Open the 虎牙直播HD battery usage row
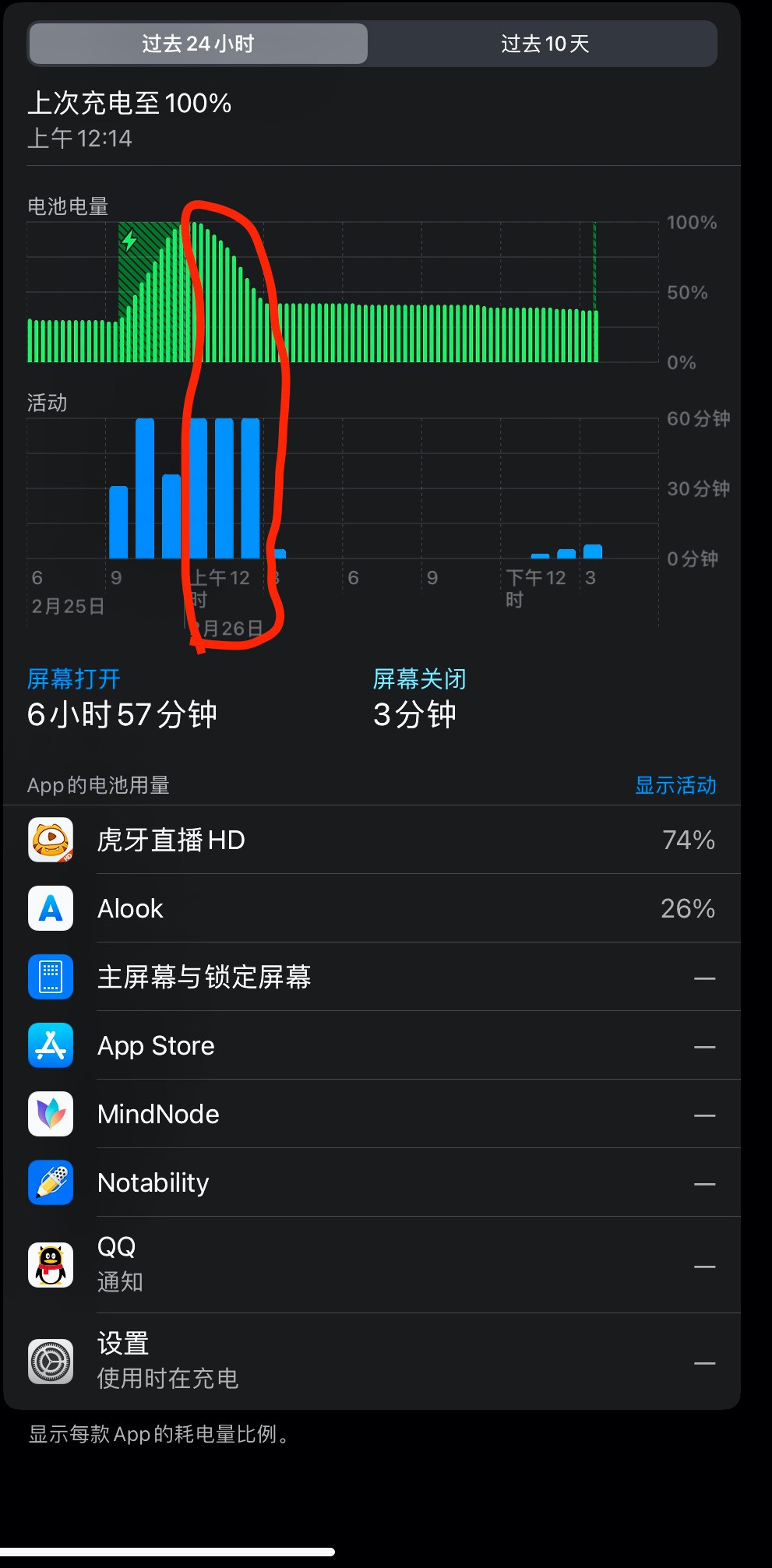The width and height of the screenshot is (772, 1568). coord(372,840)
